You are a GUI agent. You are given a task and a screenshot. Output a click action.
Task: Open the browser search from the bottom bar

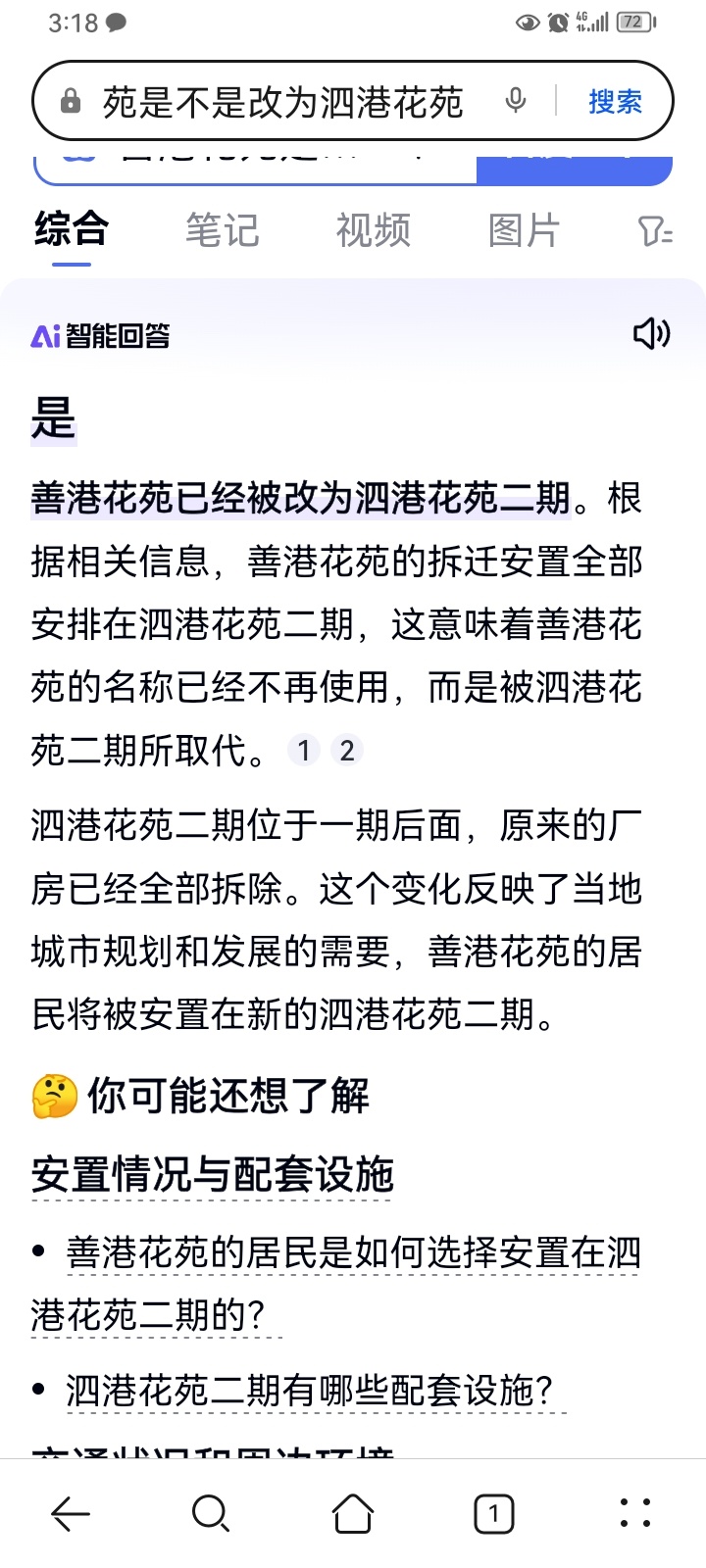(x=210, y=1514)
